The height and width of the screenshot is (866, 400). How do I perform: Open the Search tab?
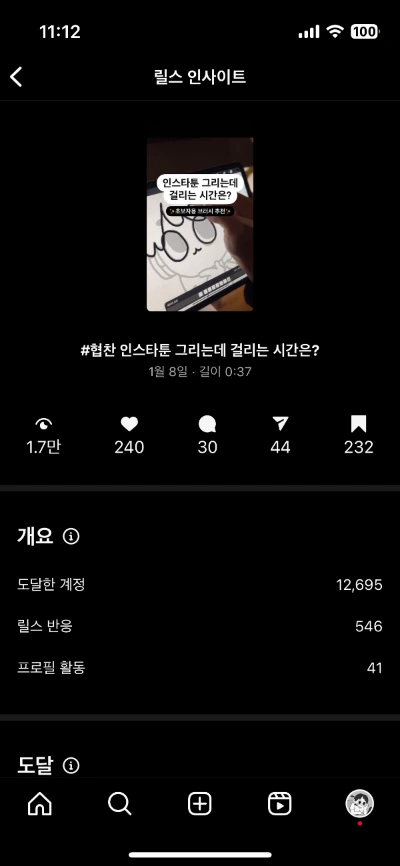(119, 804)
